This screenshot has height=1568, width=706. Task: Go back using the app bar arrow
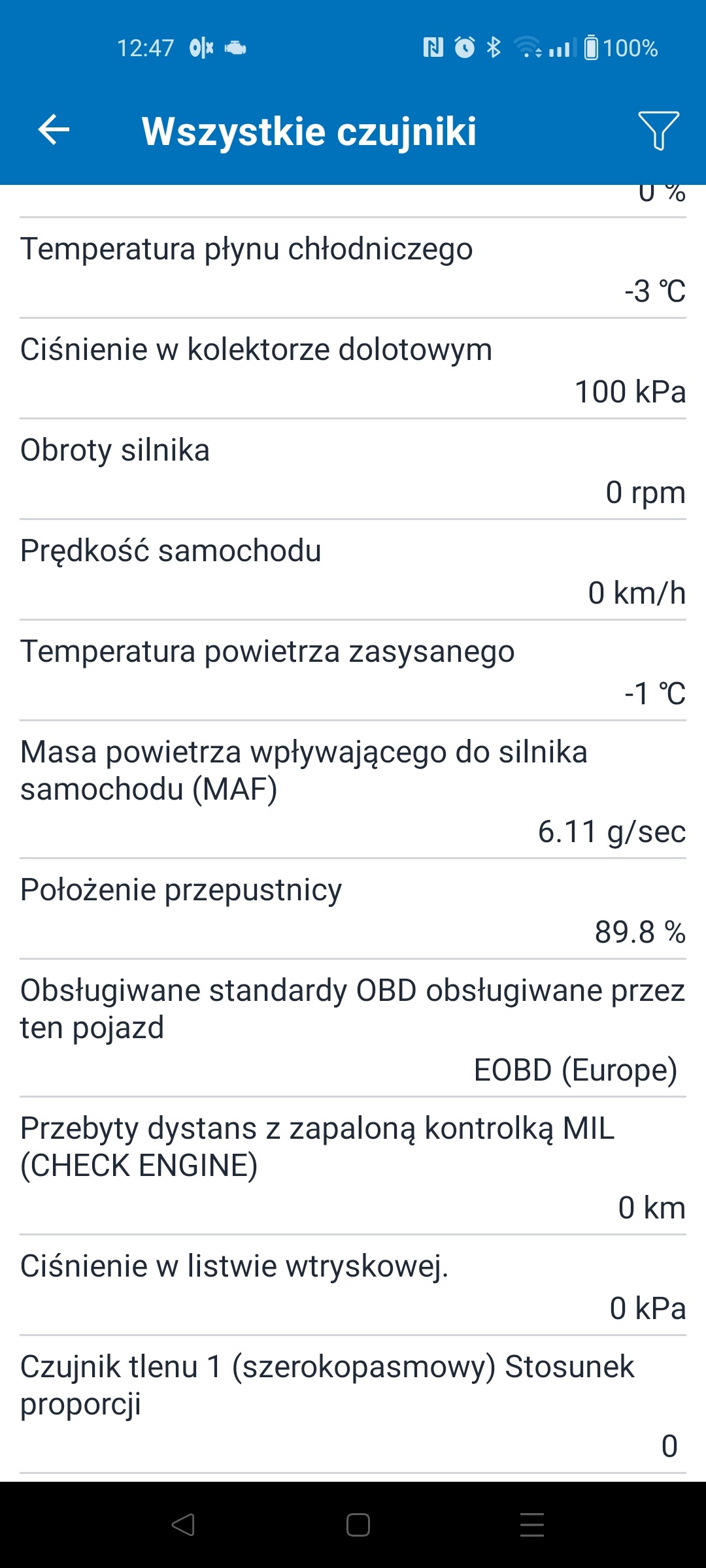tap(54, 130)
